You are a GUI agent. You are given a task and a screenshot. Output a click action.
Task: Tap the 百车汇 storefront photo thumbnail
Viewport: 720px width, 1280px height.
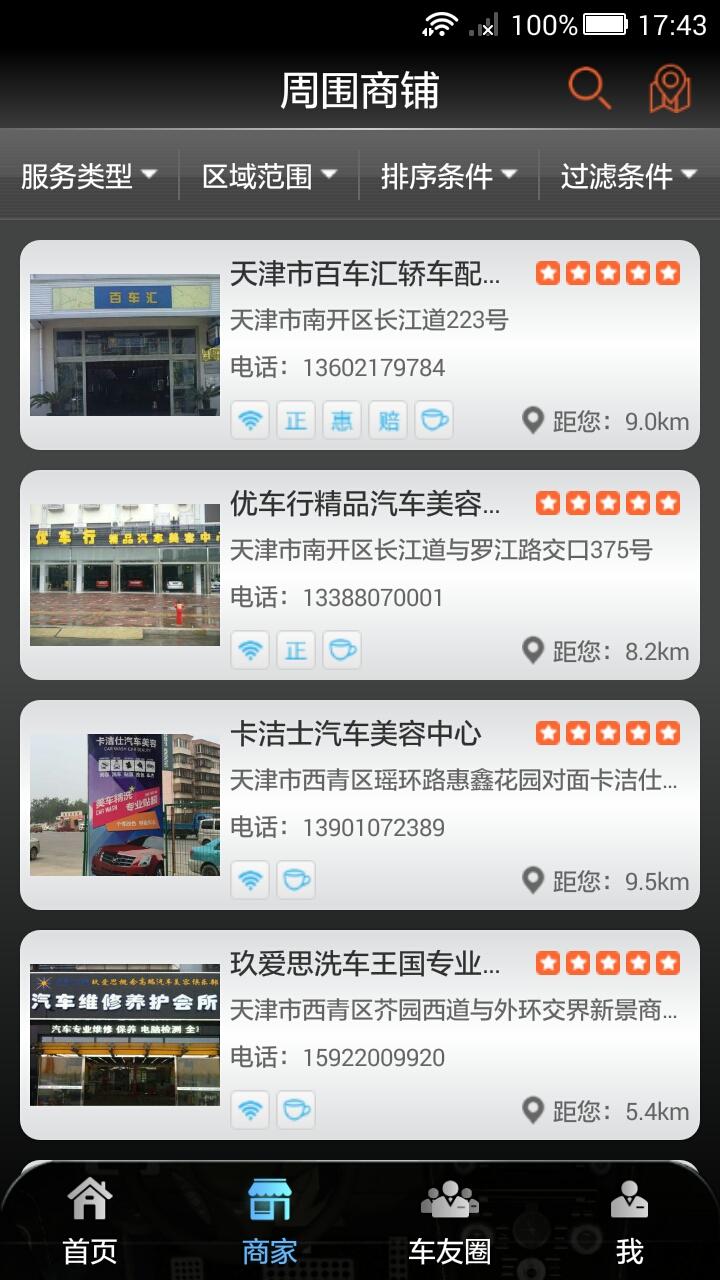pos(124,345)
